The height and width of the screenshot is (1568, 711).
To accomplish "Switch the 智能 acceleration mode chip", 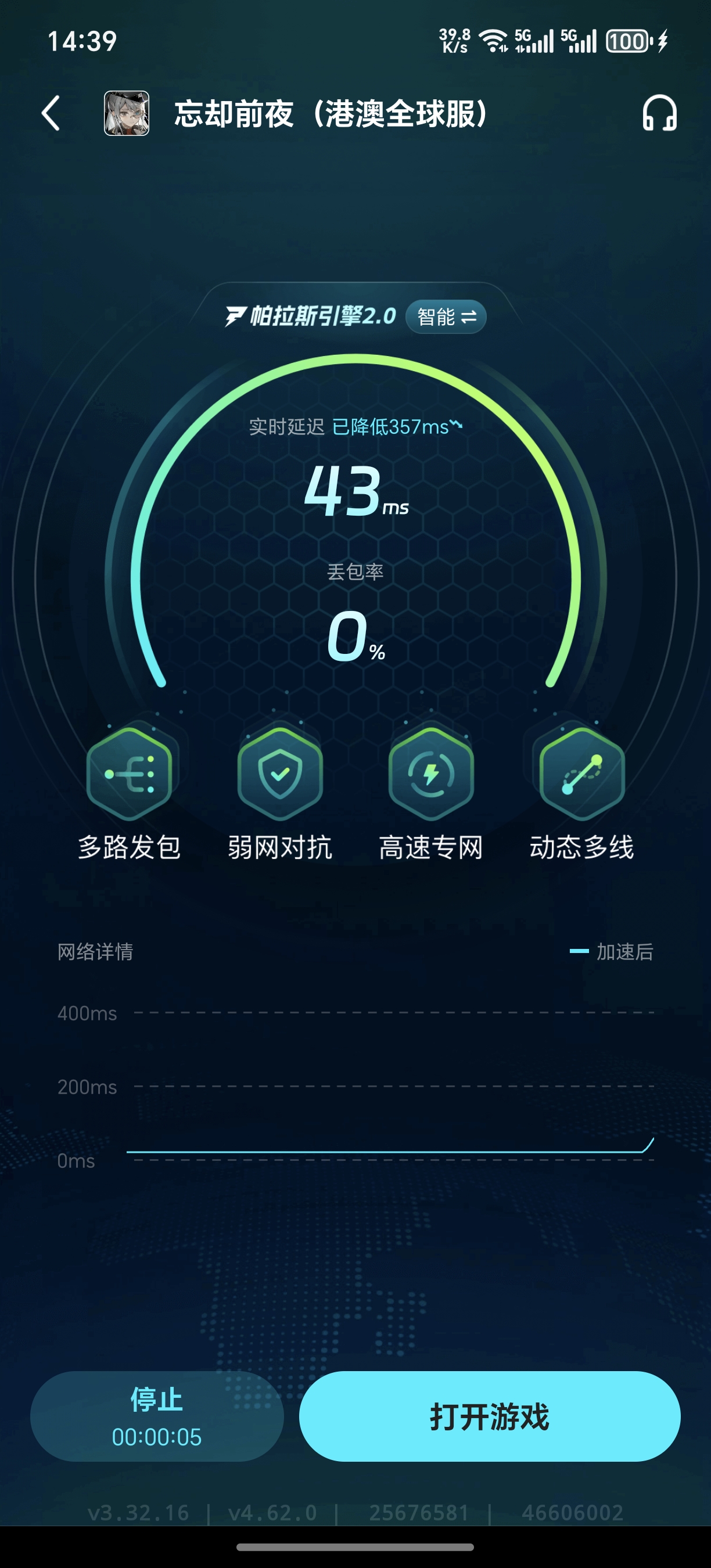I will pyautogui.click(x=446, y=317).
